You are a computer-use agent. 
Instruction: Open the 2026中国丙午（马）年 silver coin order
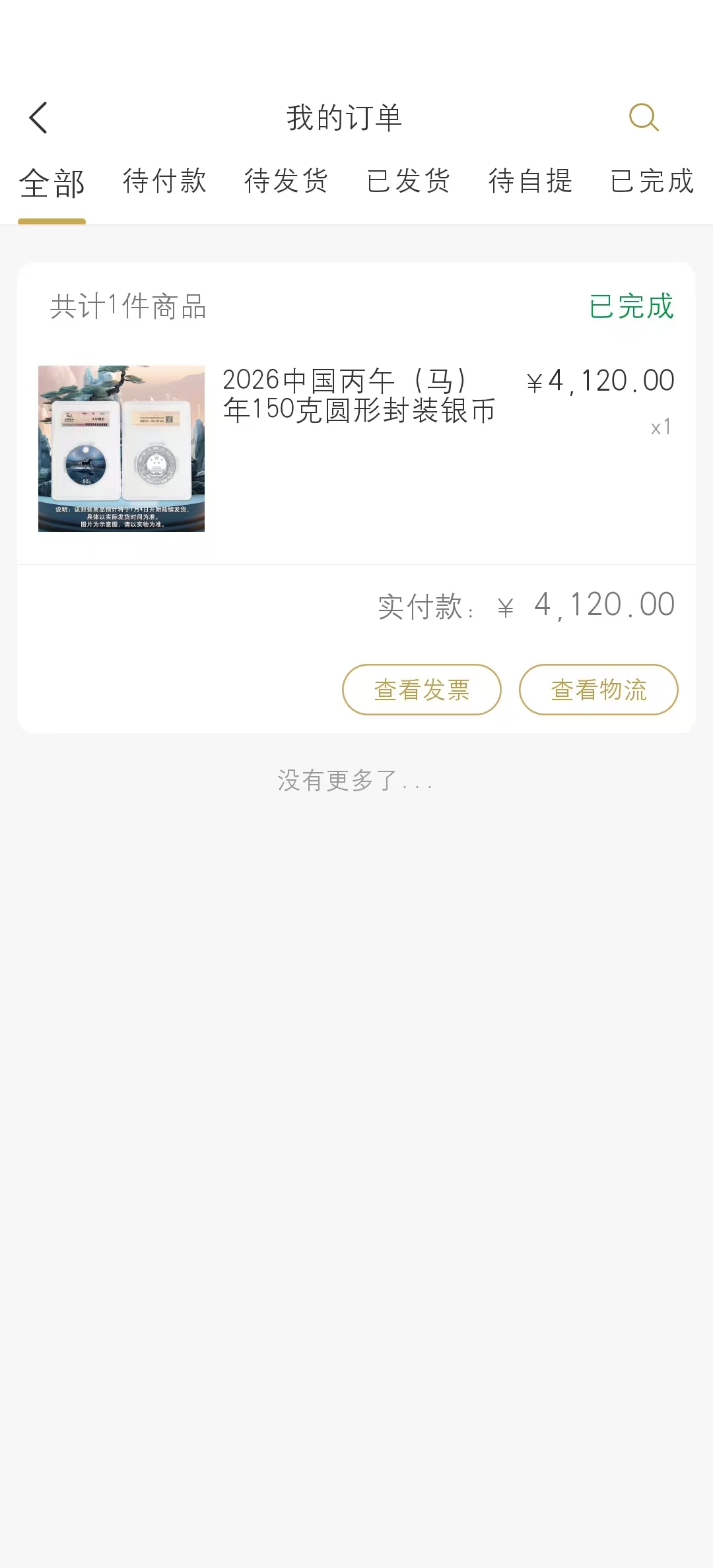click(358, 395)
